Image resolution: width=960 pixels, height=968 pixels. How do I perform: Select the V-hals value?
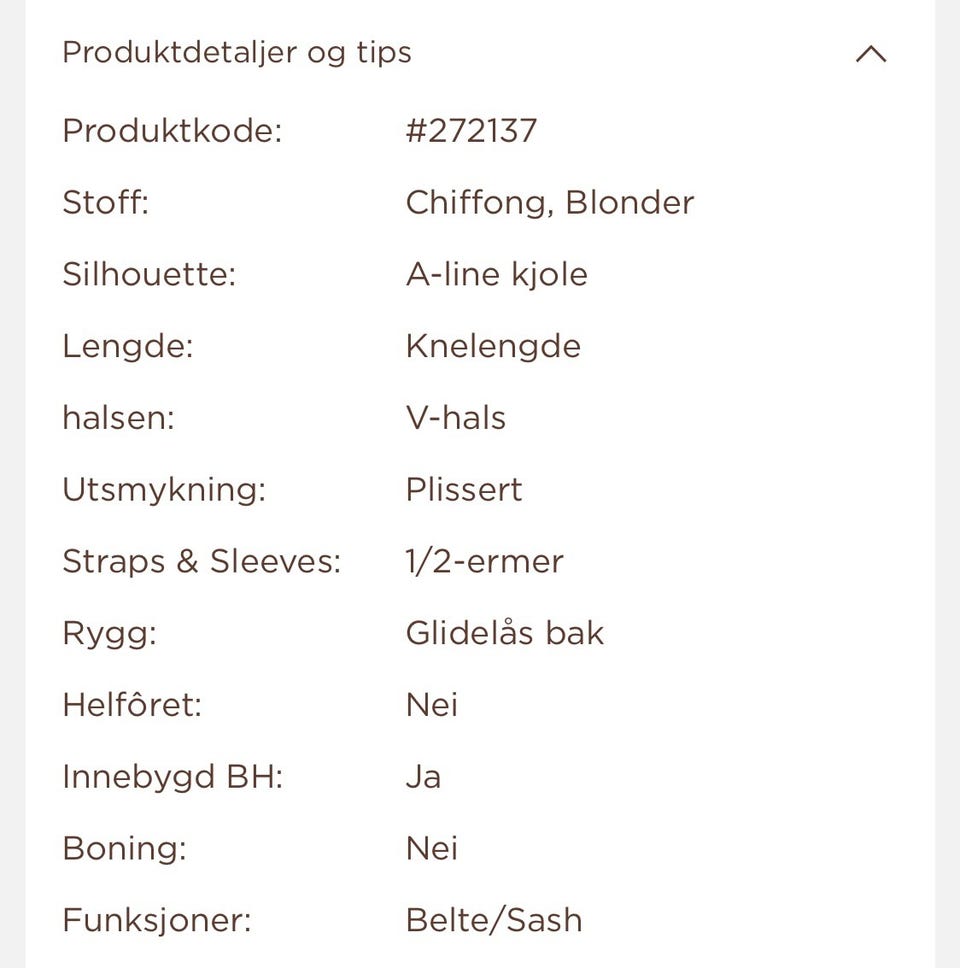point(455,418)
